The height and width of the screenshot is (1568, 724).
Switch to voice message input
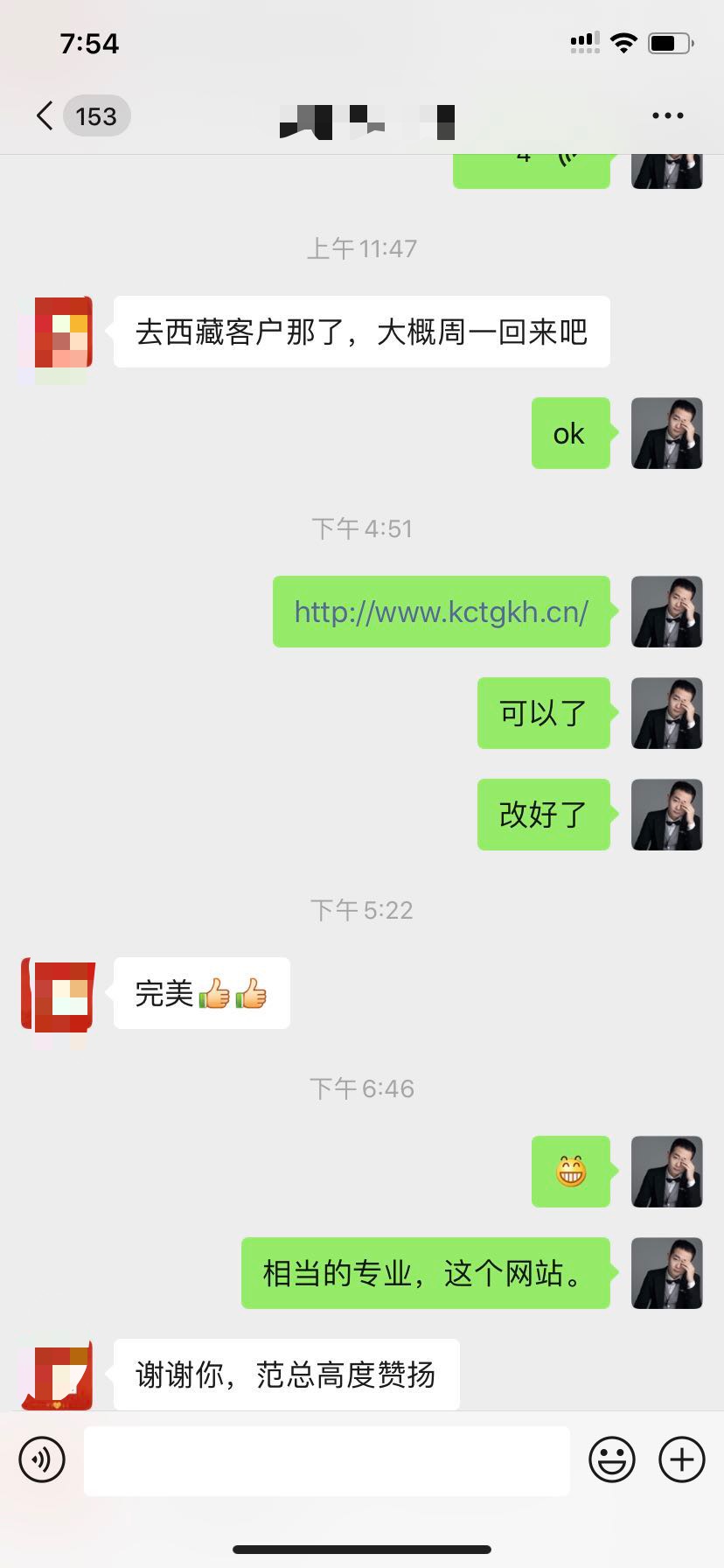42,1459
